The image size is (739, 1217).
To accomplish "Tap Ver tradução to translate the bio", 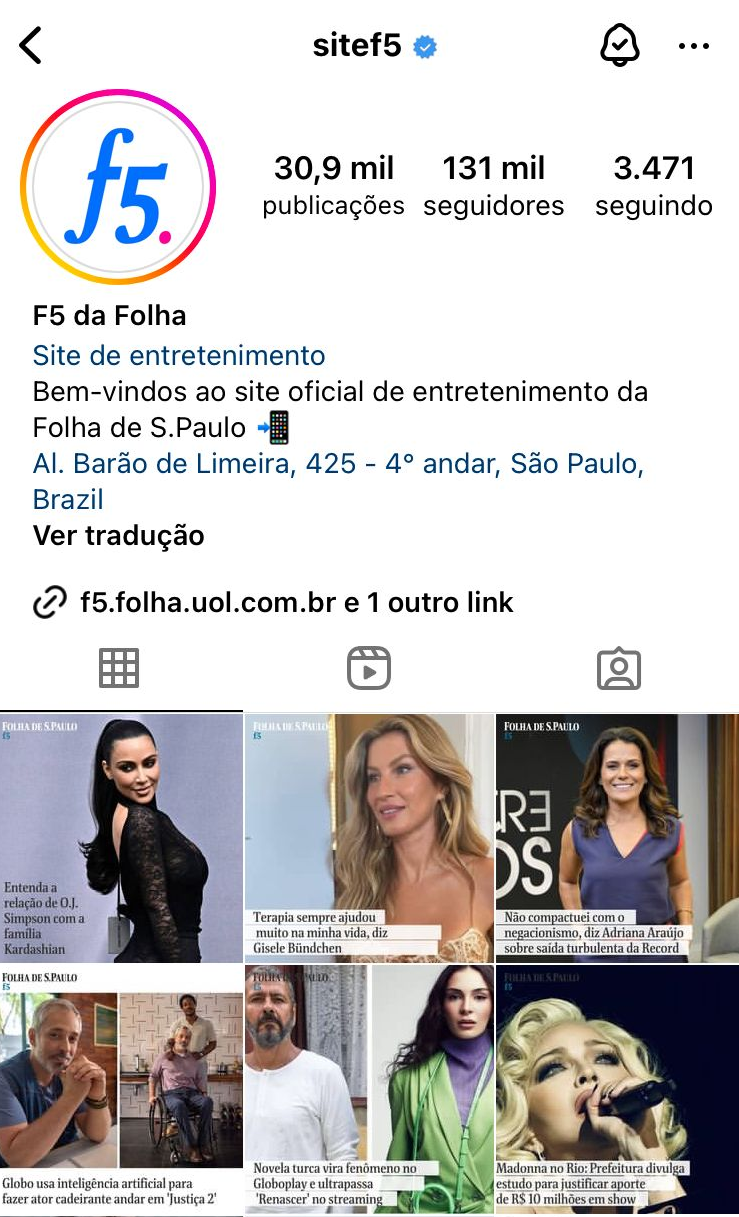I will pos(118,535).
